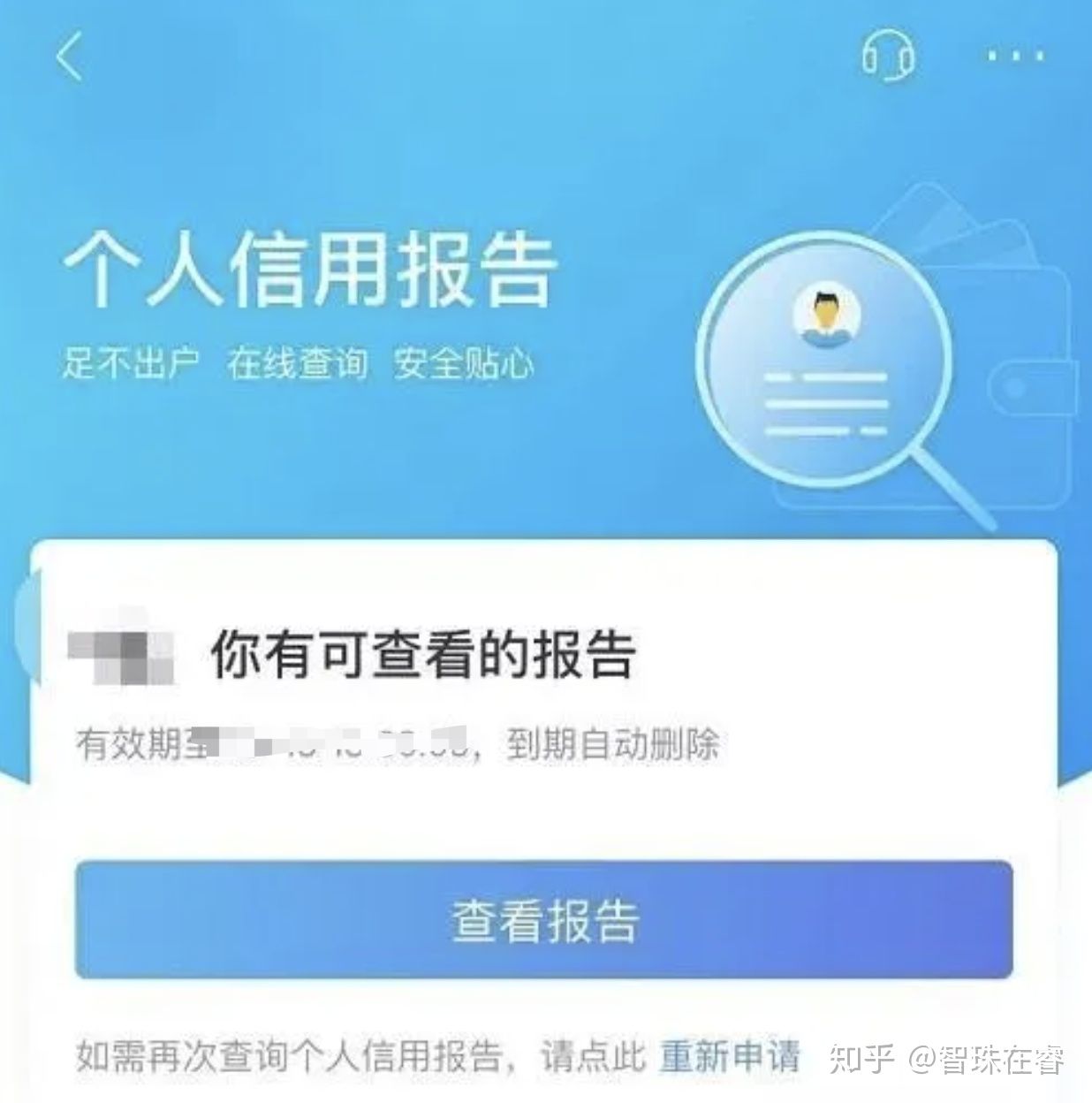Open the headset customer service icon
This screenshot has width=1092, height=1103.
click(x=890, y=57)
